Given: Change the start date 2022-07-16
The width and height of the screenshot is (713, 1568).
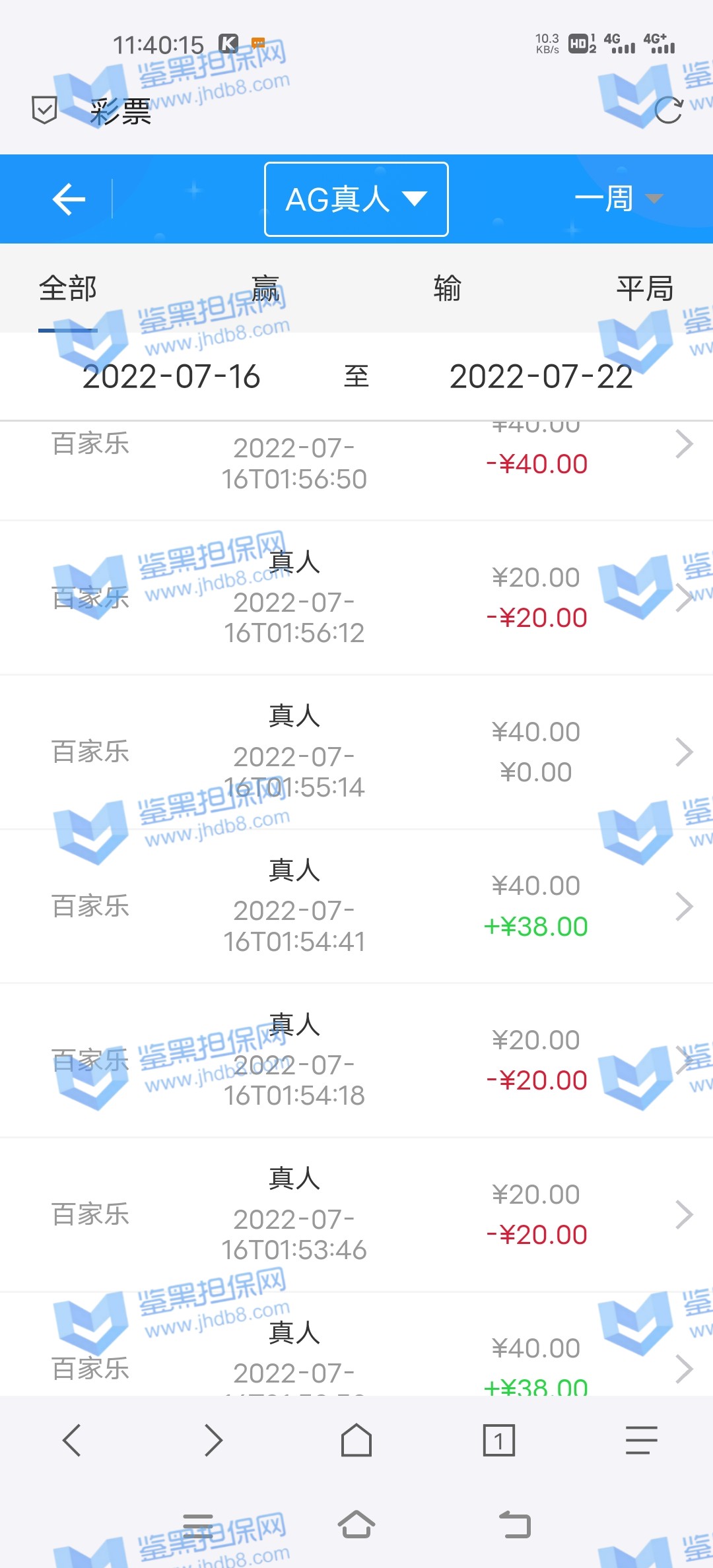Looking at the screenshot, I should pyautogui.click(x=171, y=377).
